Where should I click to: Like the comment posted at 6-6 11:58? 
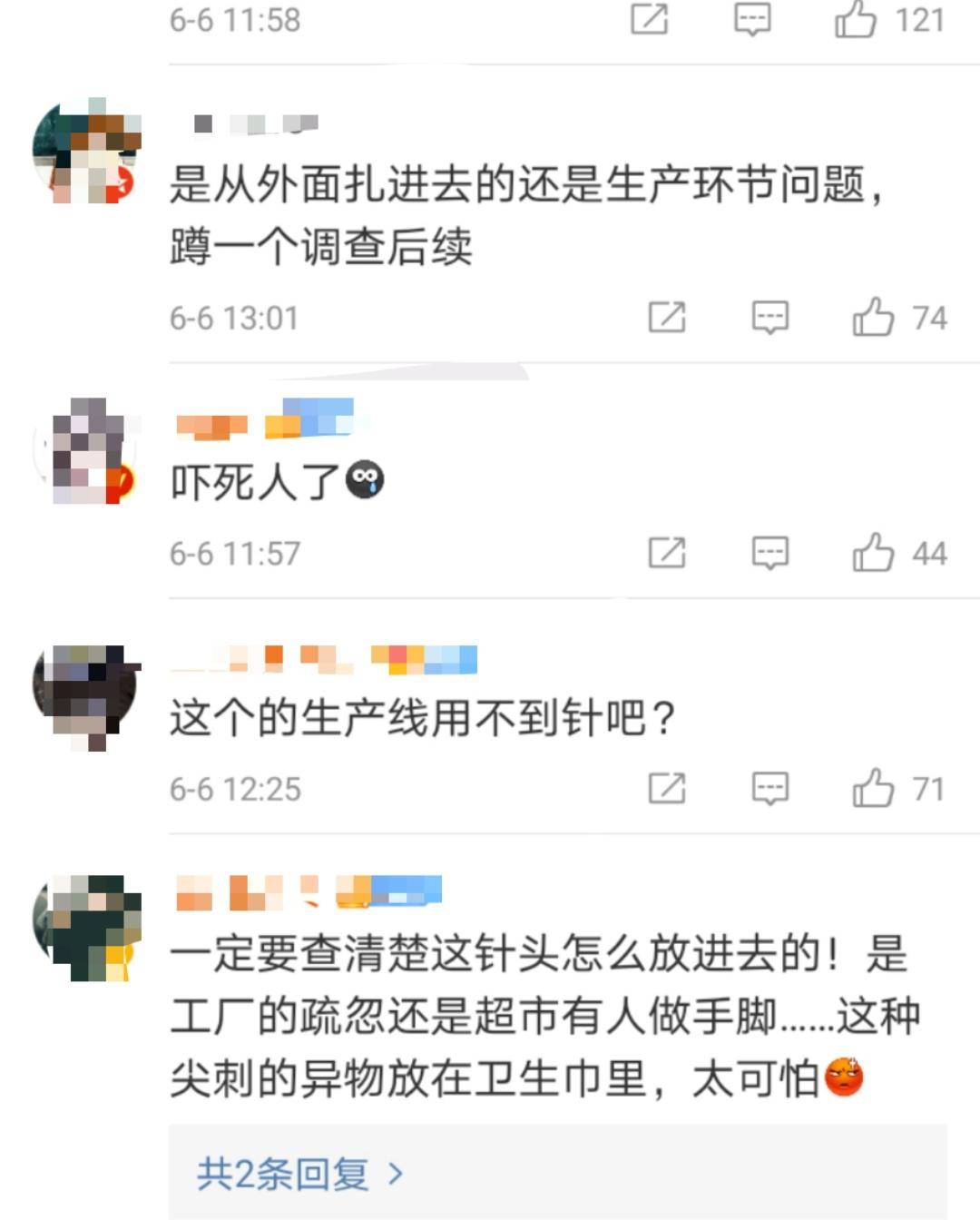pyautogui.click(x=856, y=20)
